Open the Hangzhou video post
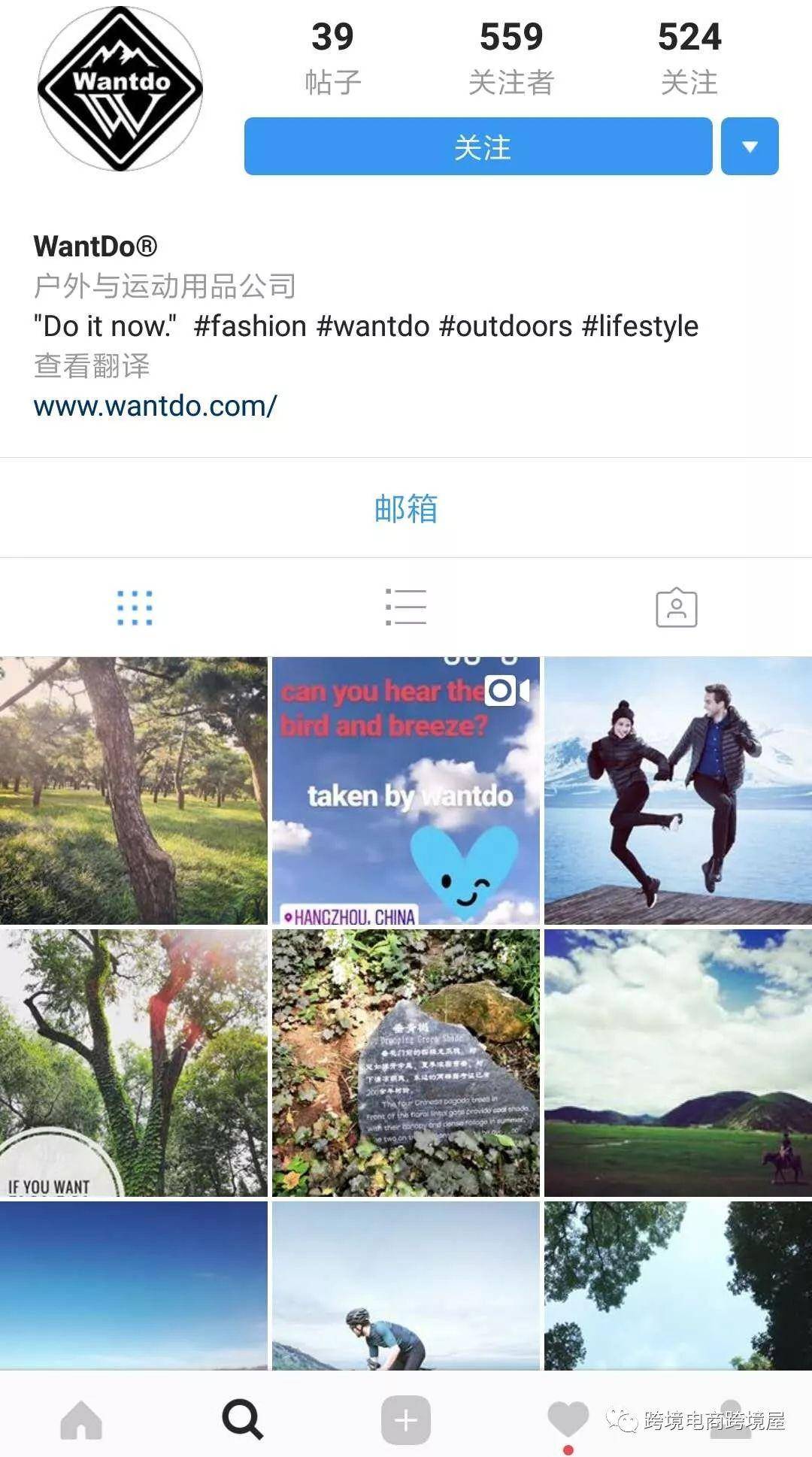Image resolution: width=812 pixels, height=1457 pixels. coord(406,790)
